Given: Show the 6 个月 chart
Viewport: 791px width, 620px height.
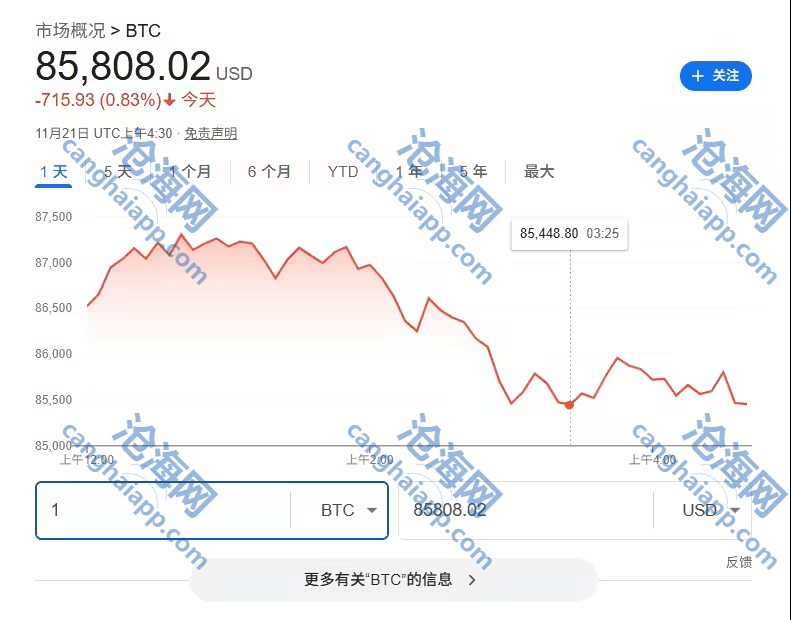Looking at the screenshot, I should 269,172.
